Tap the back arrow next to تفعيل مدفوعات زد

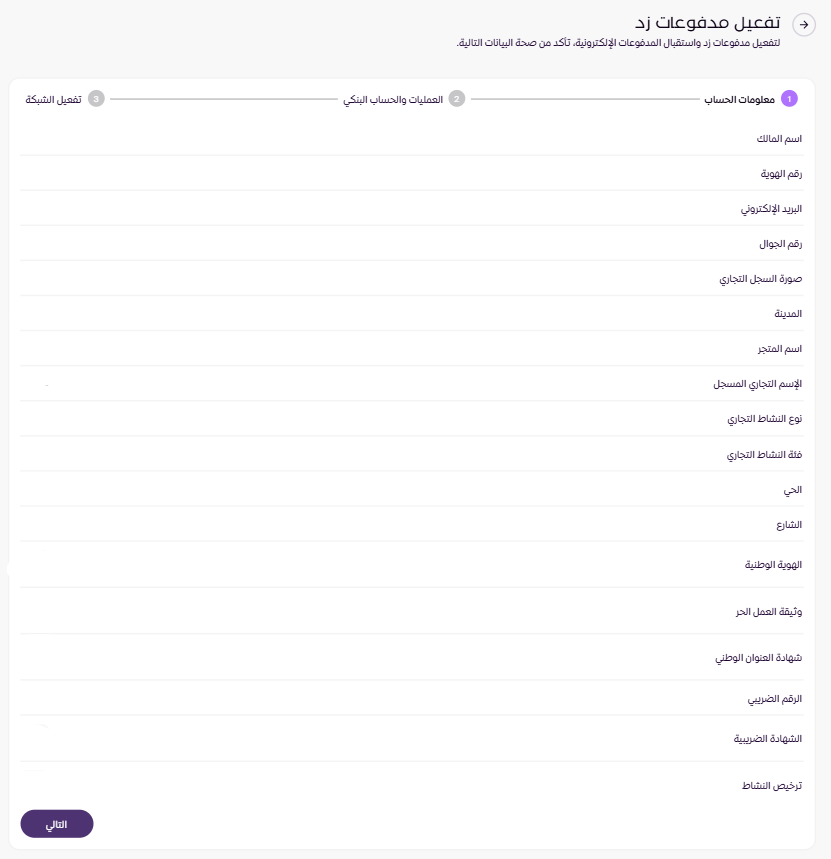point(803,25)
